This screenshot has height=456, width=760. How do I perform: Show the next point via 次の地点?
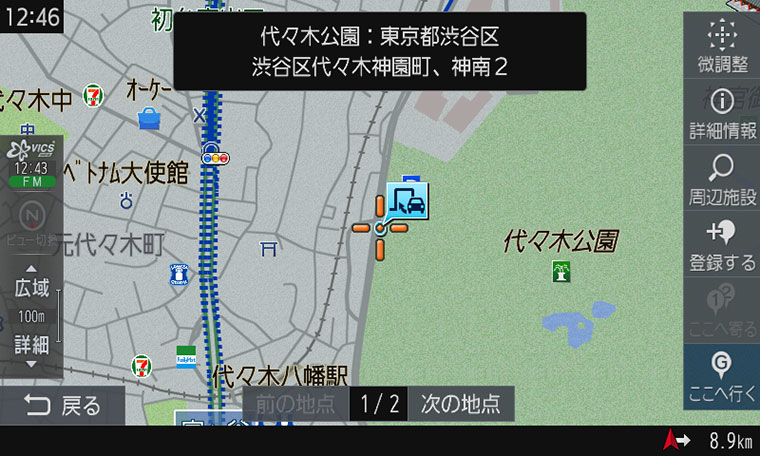[x=460, y=404]
